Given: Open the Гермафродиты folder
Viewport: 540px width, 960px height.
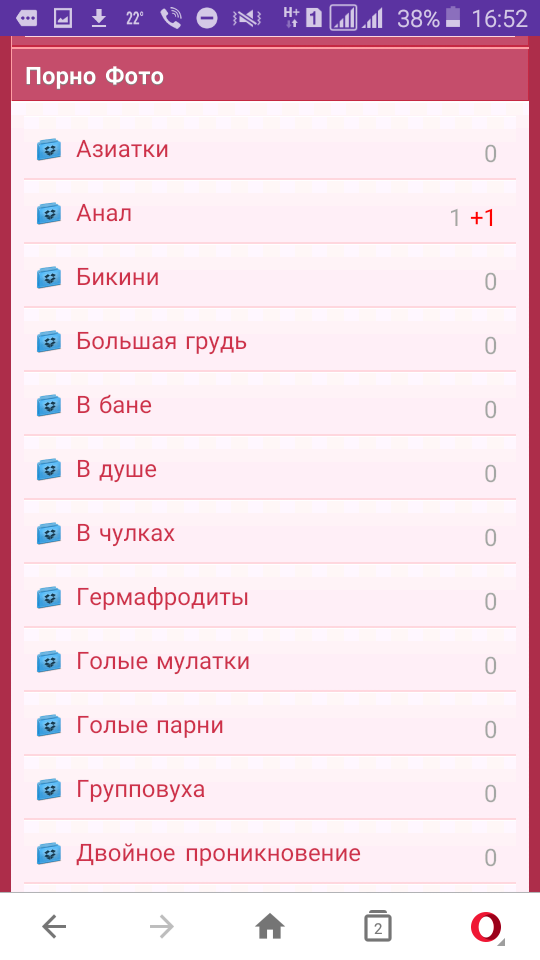Looking at the screenshot, I should [x=269, y=597].
